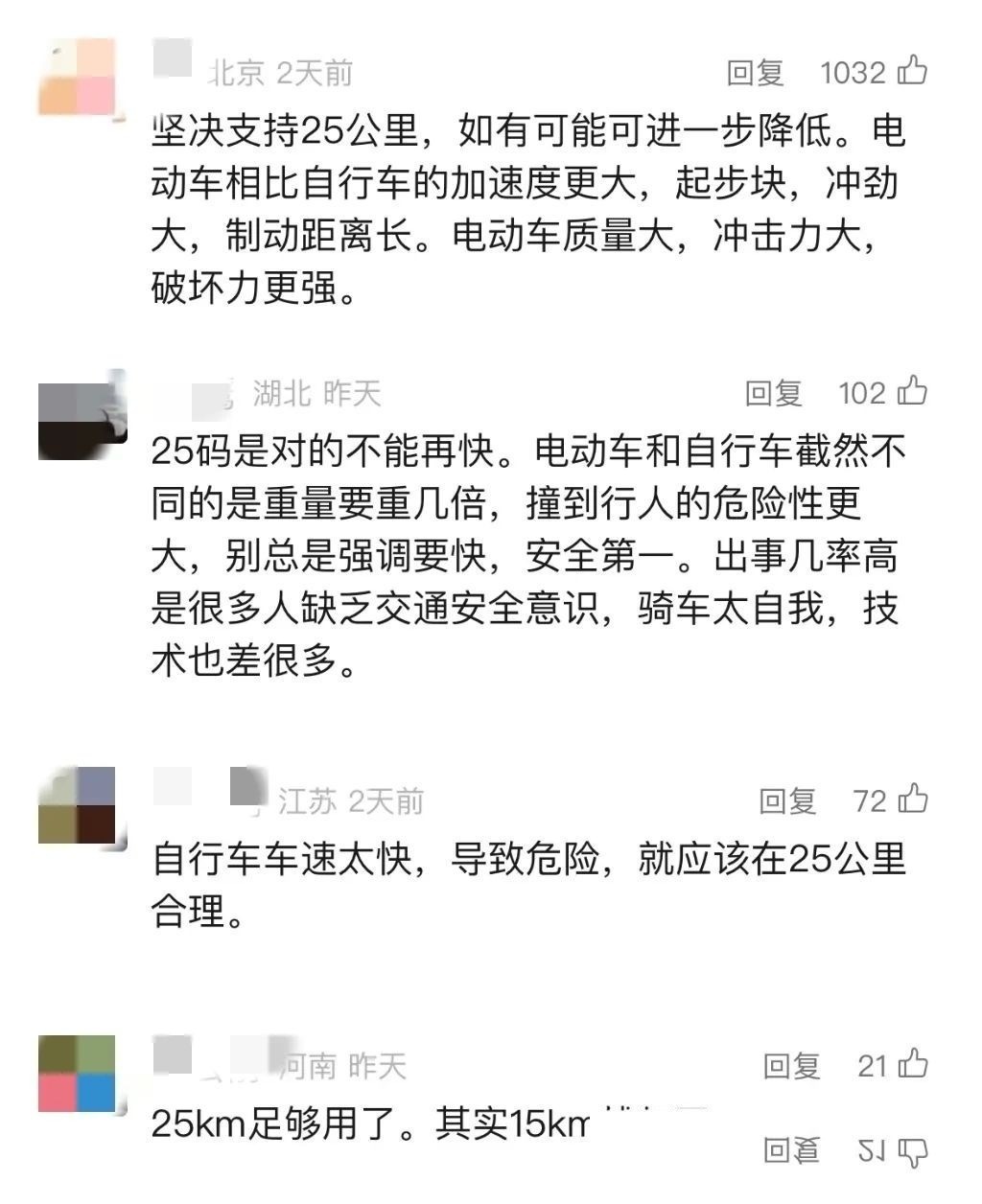Reply to the Henan commenter's comment
This screenshot has width=982, height=1204.
791,1065
